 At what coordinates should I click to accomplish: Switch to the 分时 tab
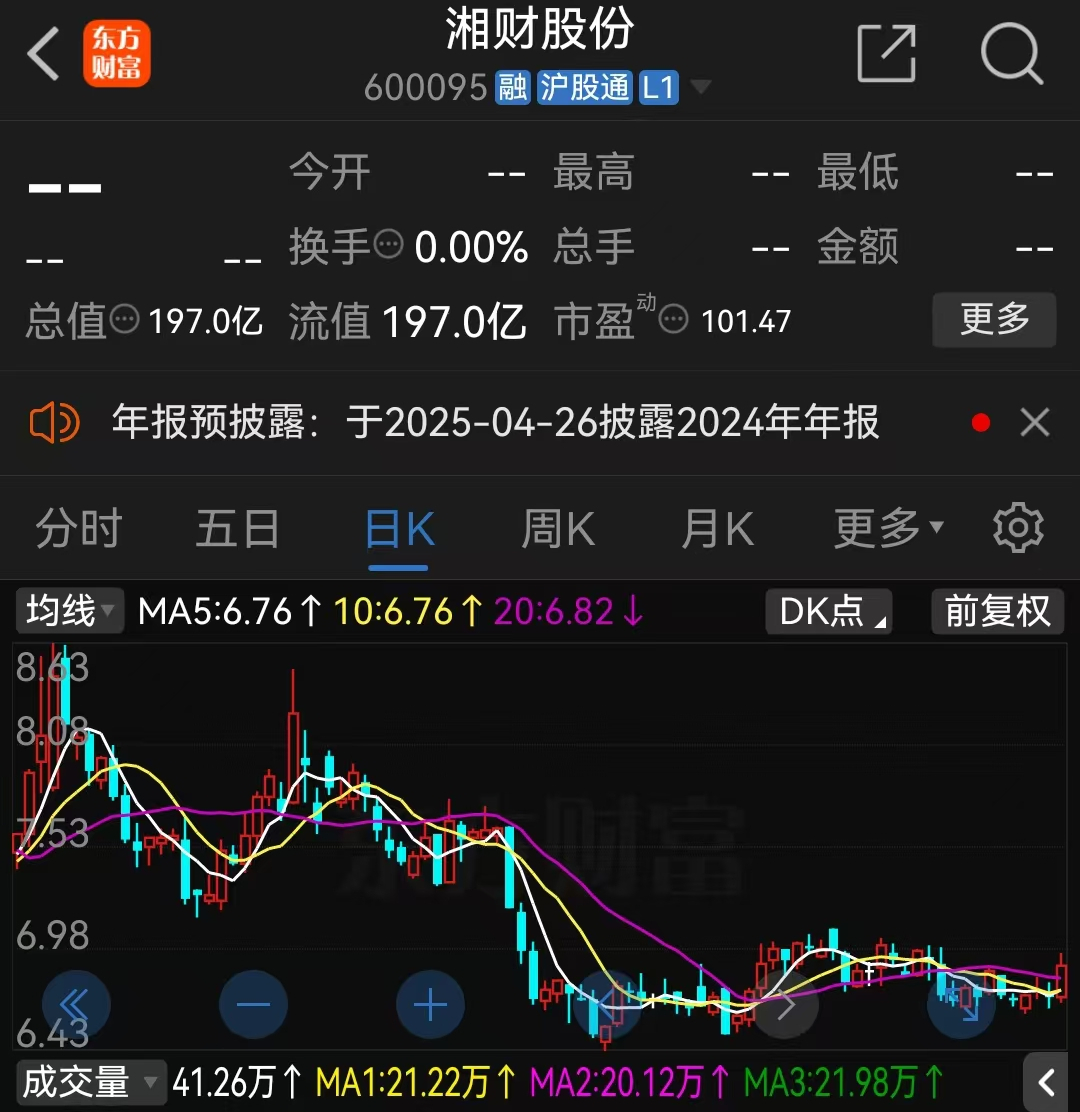77,528
